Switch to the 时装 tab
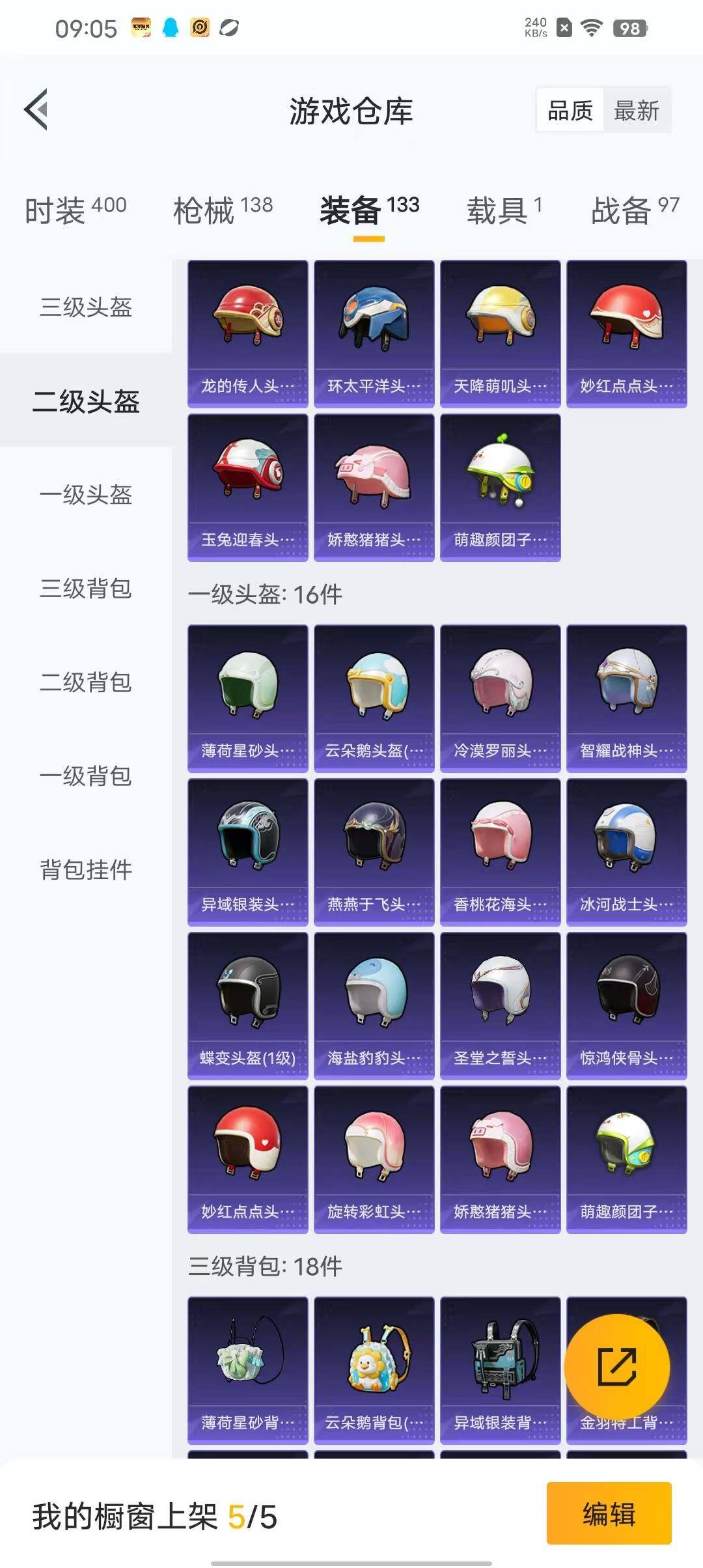Screen dimensions: 703x1568 76,210
